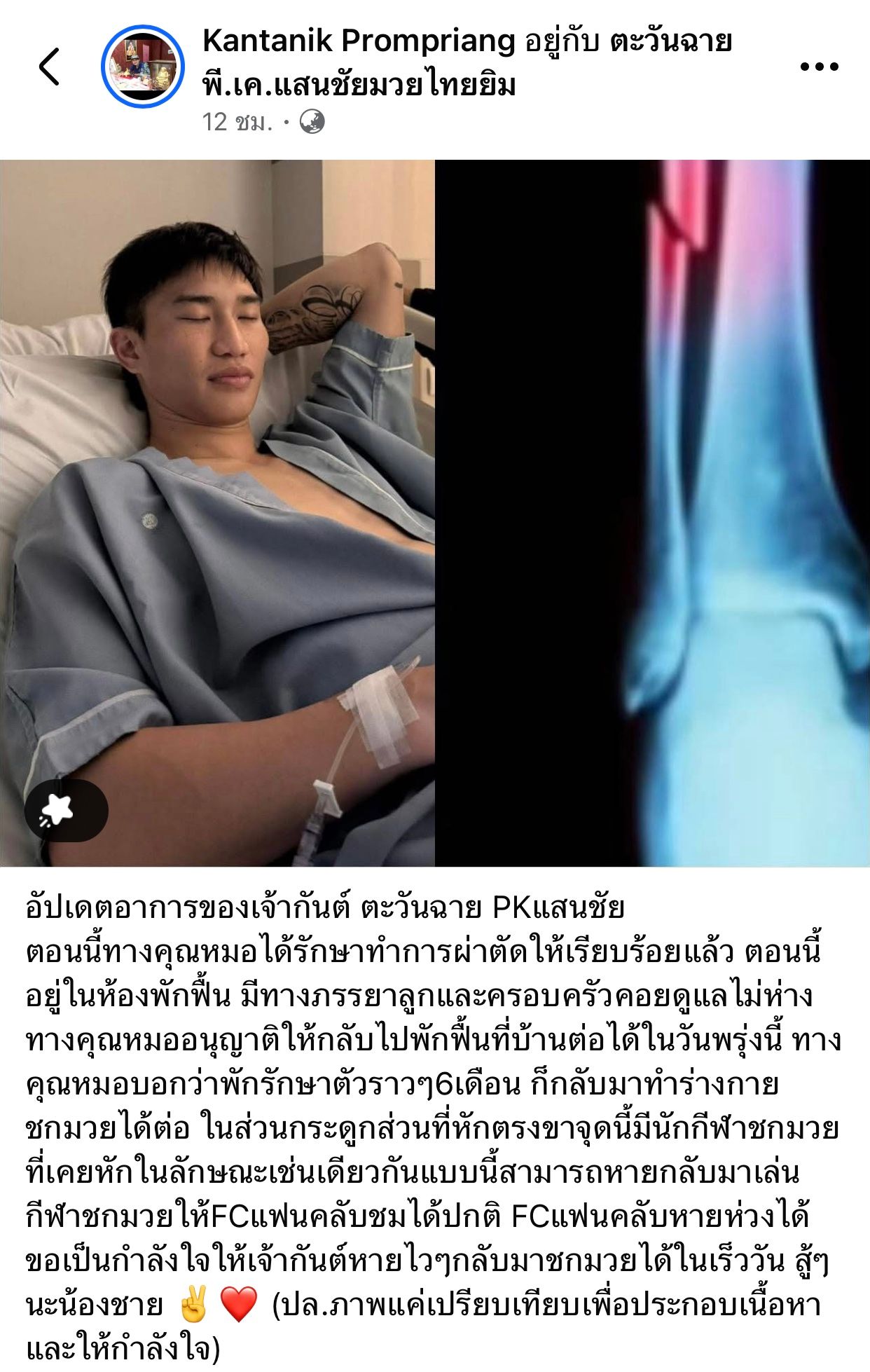Open the ankle X-ray image
870x1372 pixels.
(x=653, y=513)
